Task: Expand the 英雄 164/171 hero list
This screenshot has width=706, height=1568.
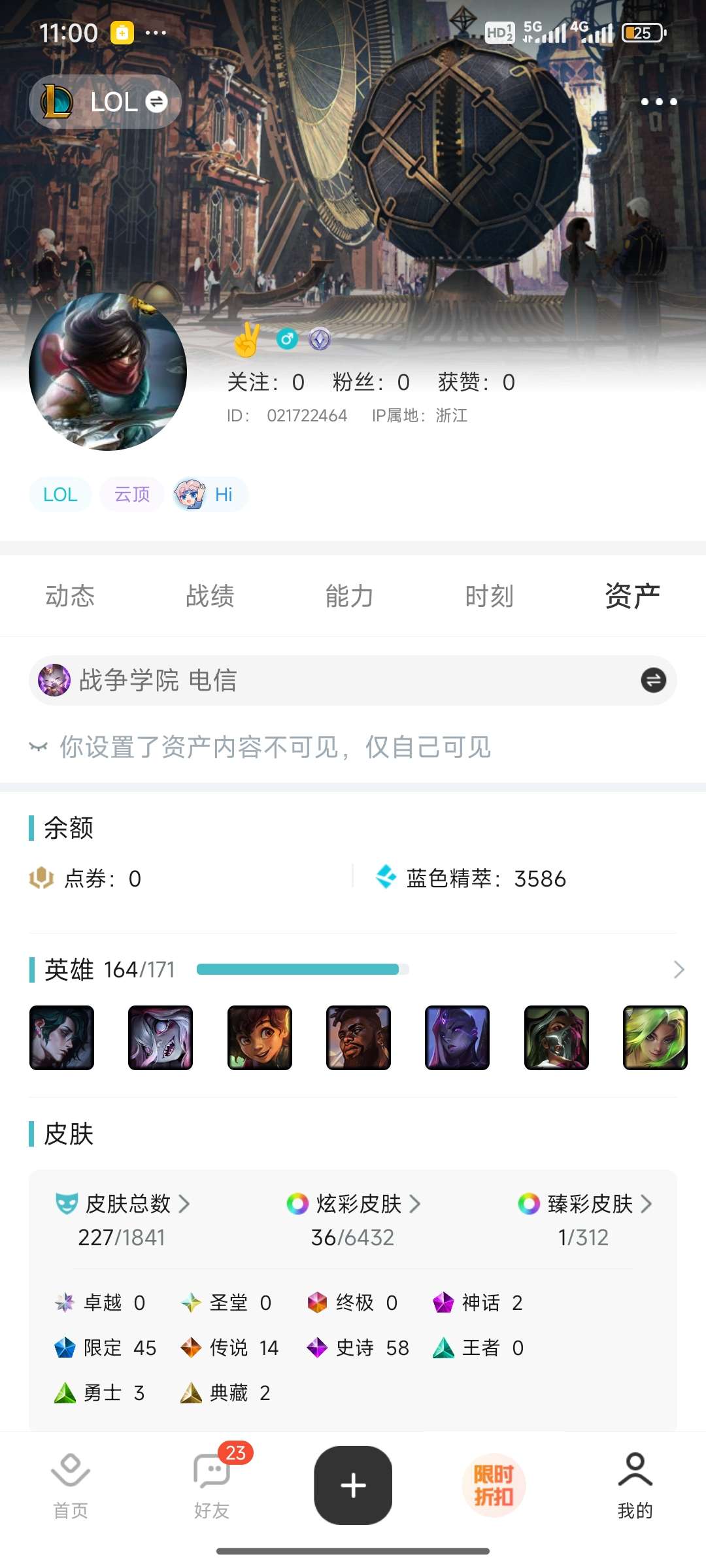Action: coord(679,970)
